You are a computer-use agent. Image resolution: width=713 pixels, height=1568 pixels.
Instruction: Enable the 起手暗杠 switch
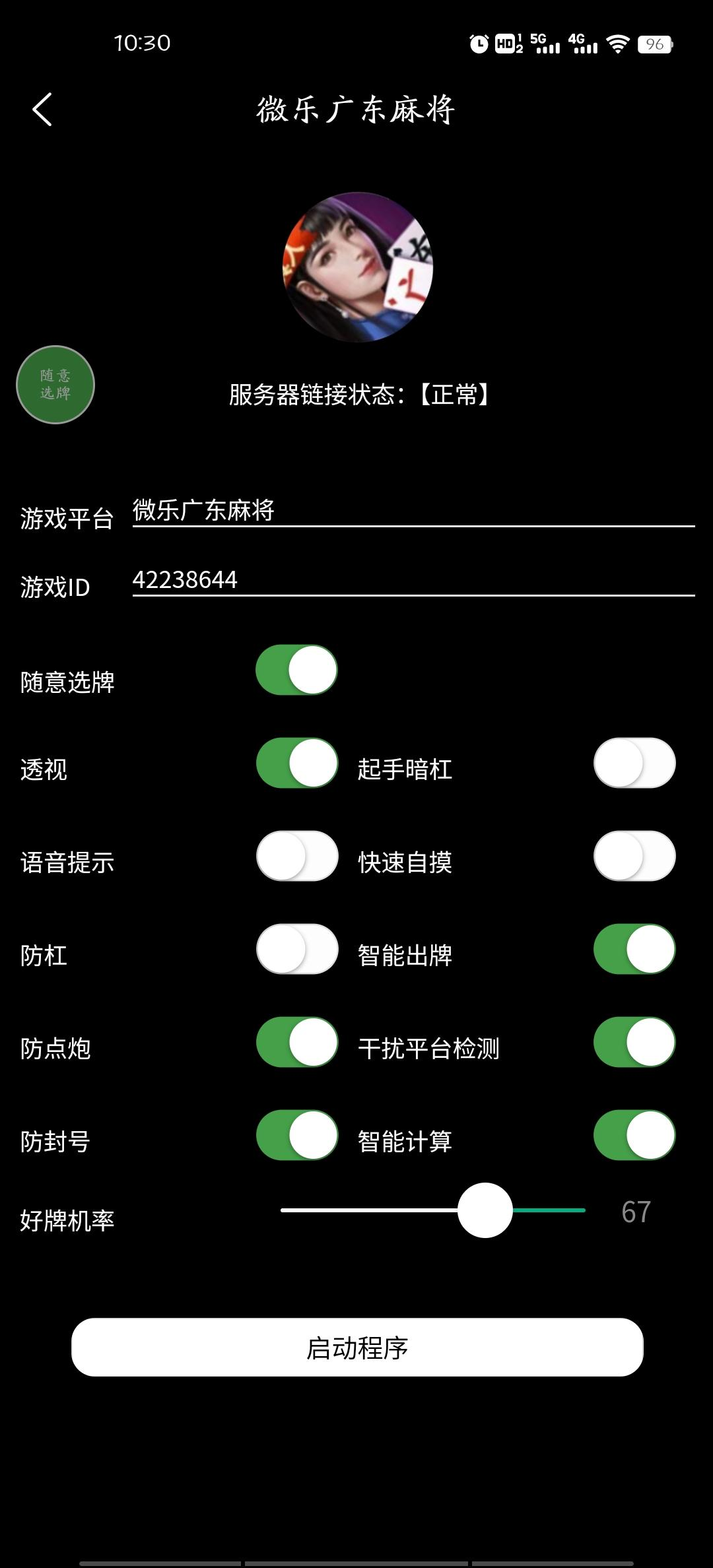click(x=634, y=764)
